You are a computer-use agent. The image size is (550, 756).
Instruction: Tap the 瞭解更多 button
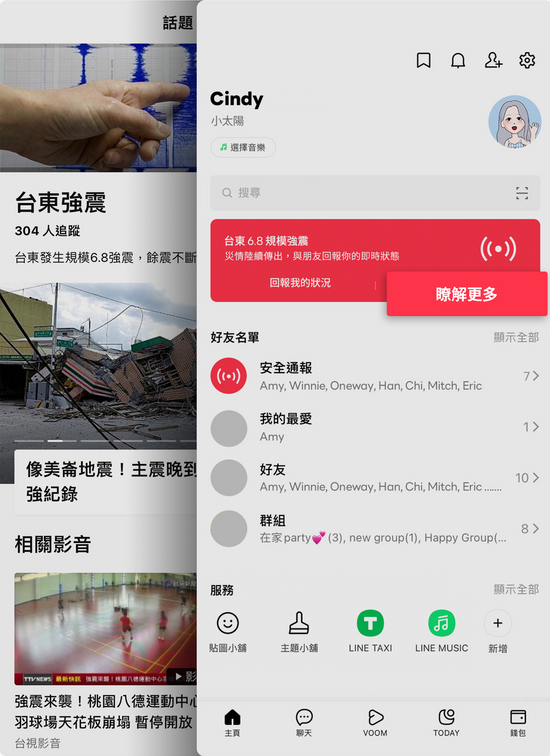tap(467, 294)
